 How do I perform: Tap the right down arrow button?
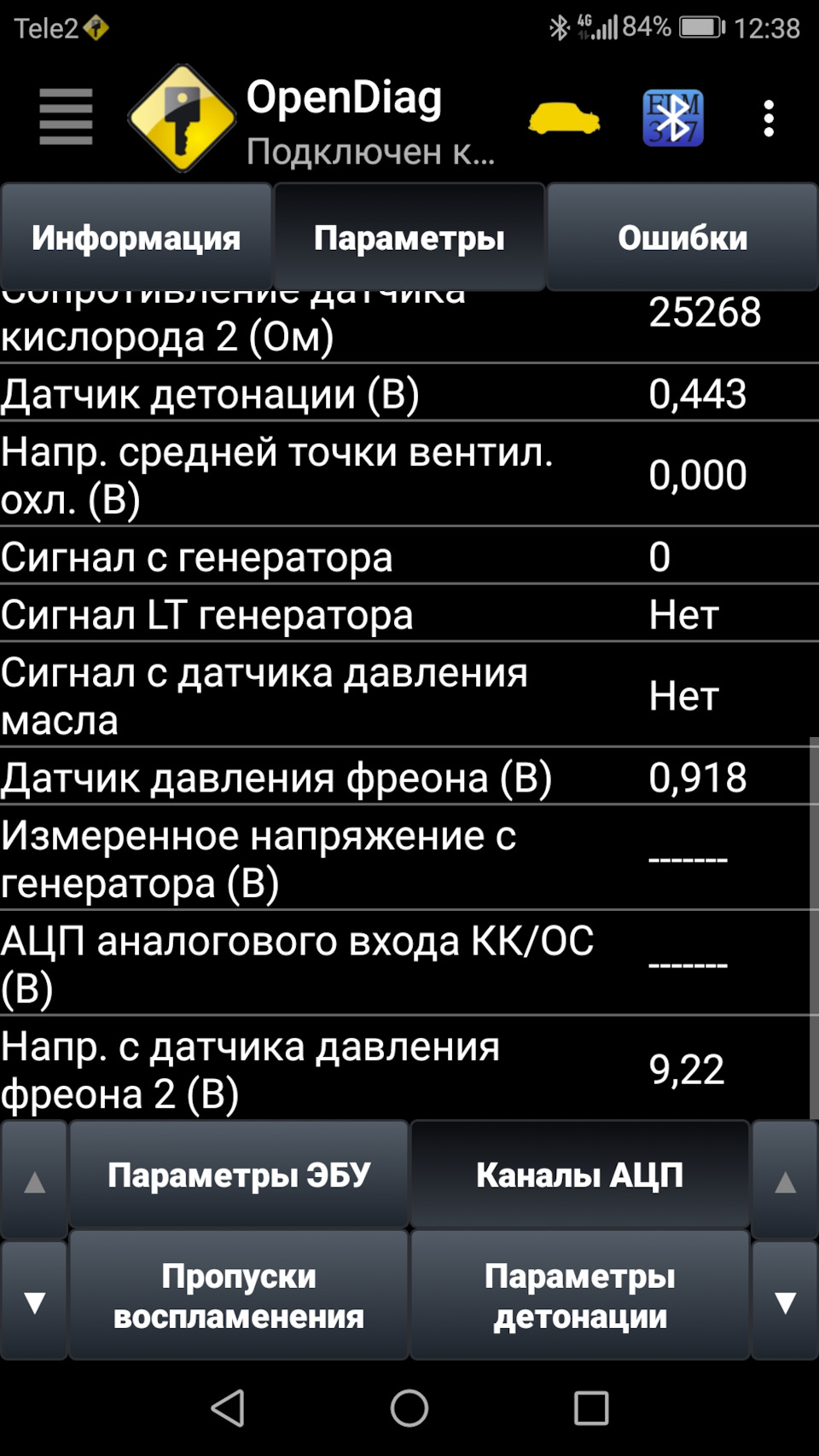[785, 1302]
